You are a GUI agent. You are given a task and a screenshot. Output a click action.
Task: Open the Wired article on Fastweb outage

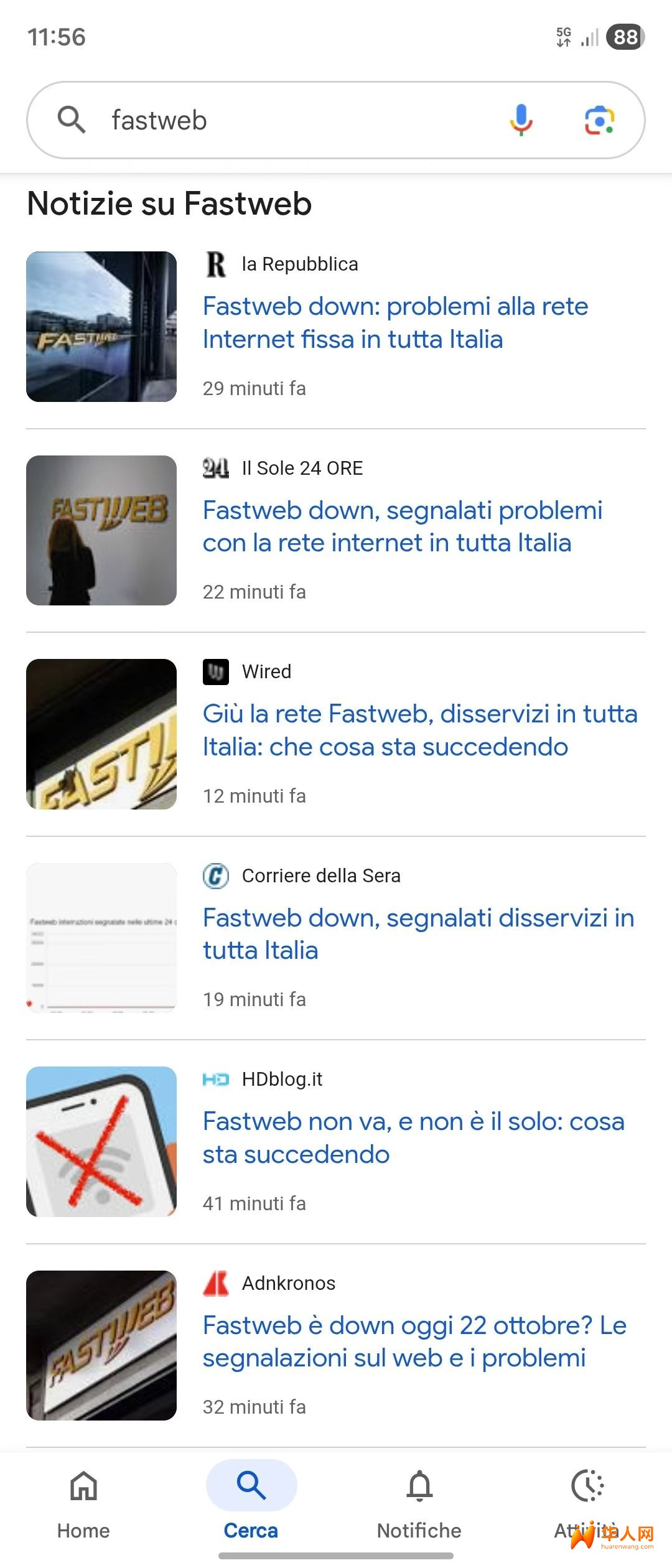click(x=419, y=730)
